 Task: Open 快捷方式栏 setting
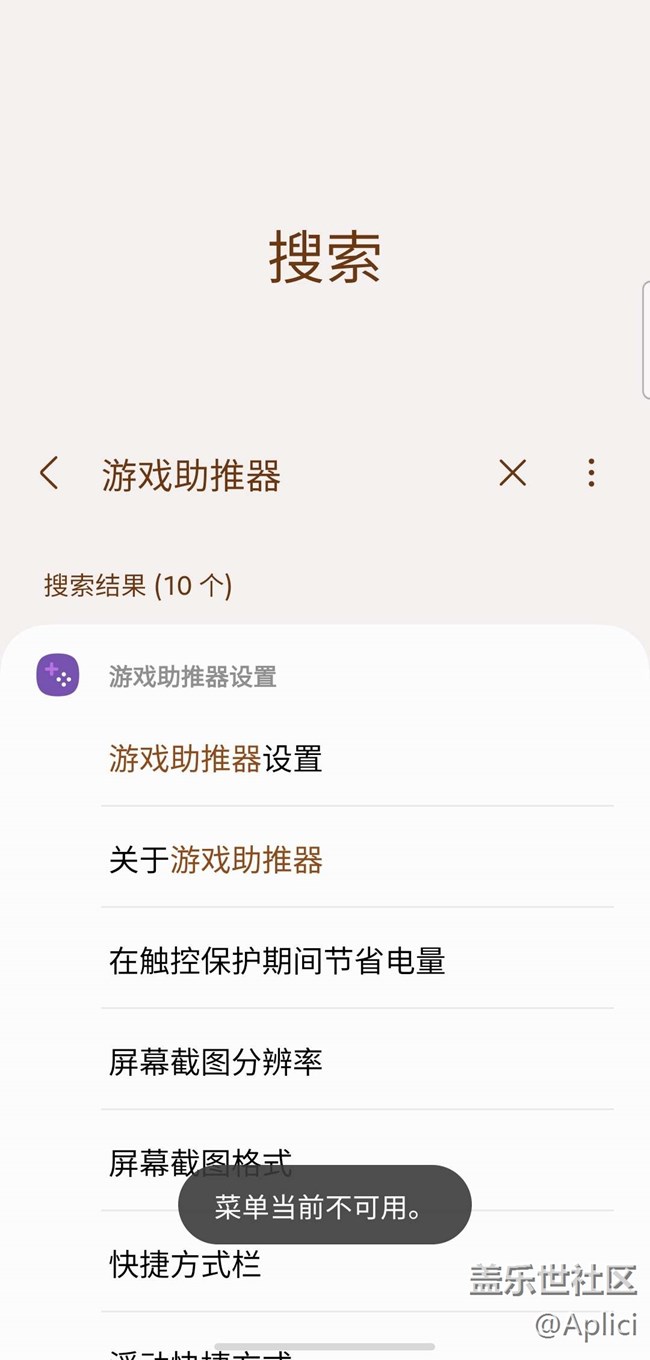tap(185, 1264)
